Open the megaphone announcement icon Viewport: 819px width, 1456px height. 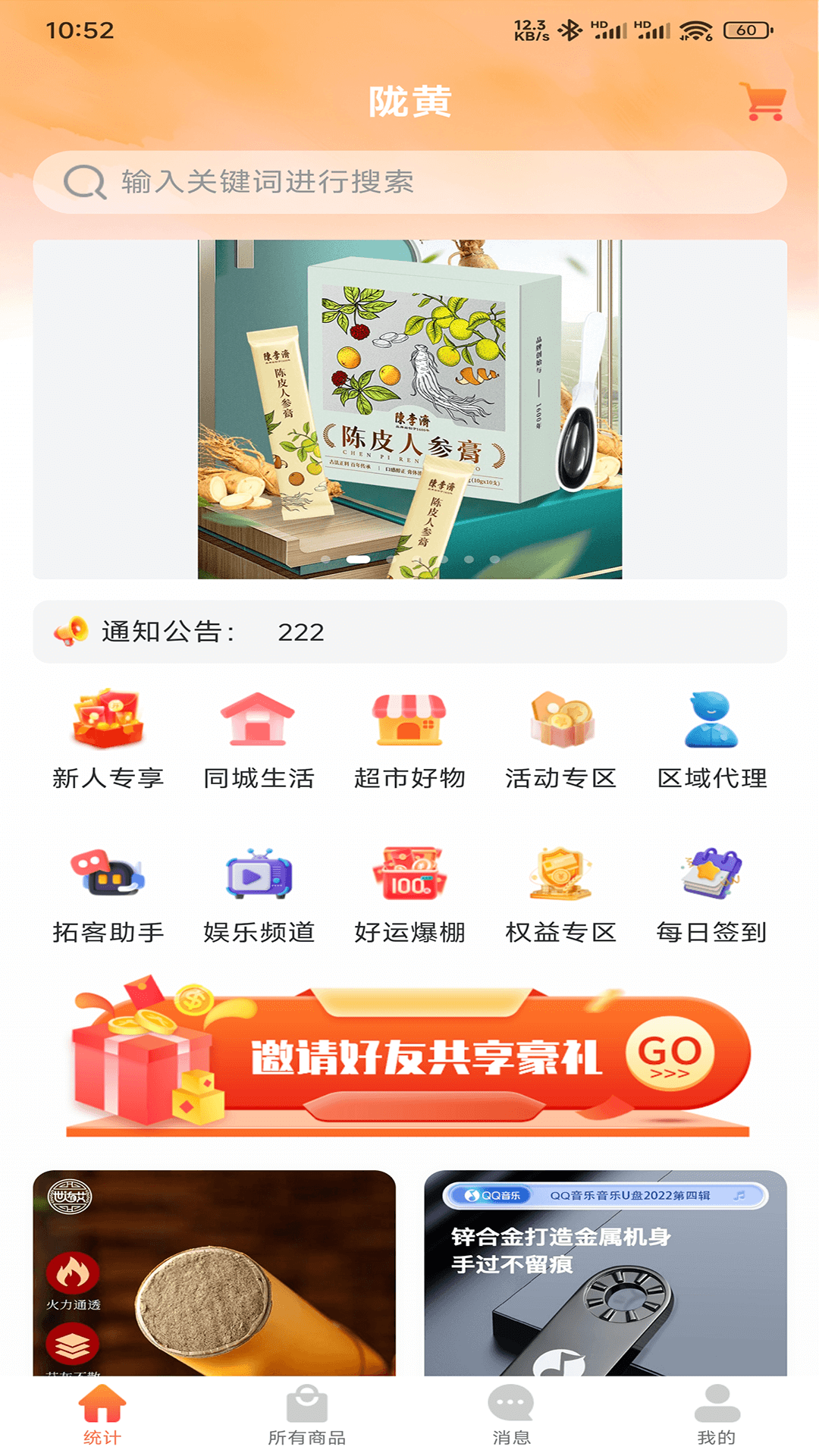coord(71,632)
